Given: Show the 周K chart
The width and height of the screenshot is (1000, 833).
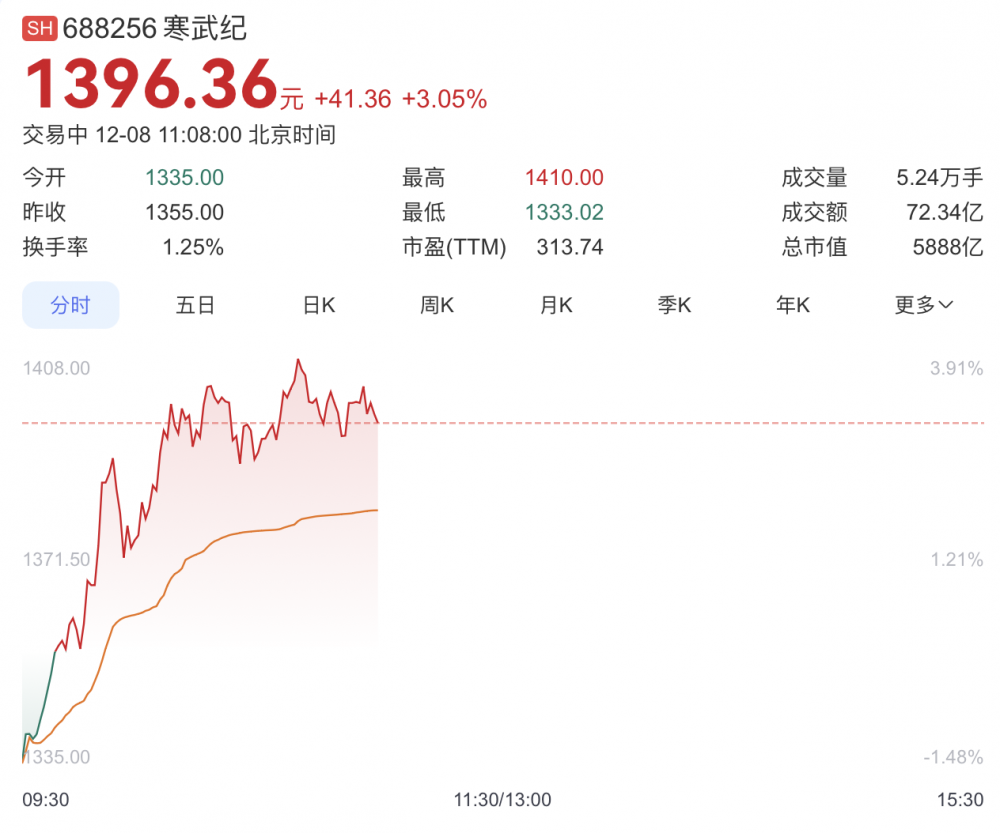Looking at the screenshot, I should 437,305.
